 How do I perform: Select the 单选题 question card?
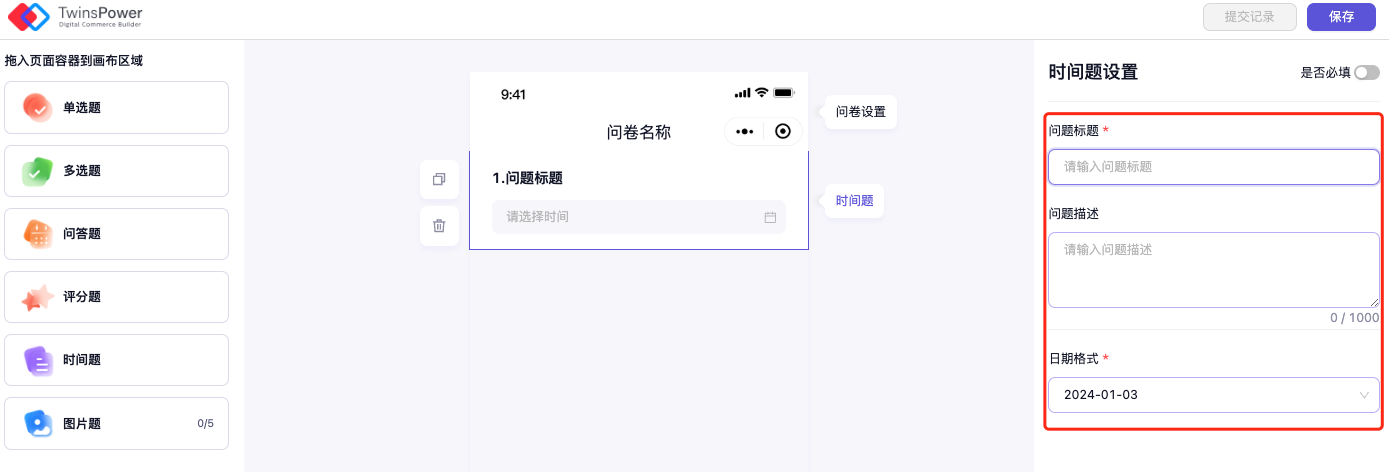pos(116,108)
